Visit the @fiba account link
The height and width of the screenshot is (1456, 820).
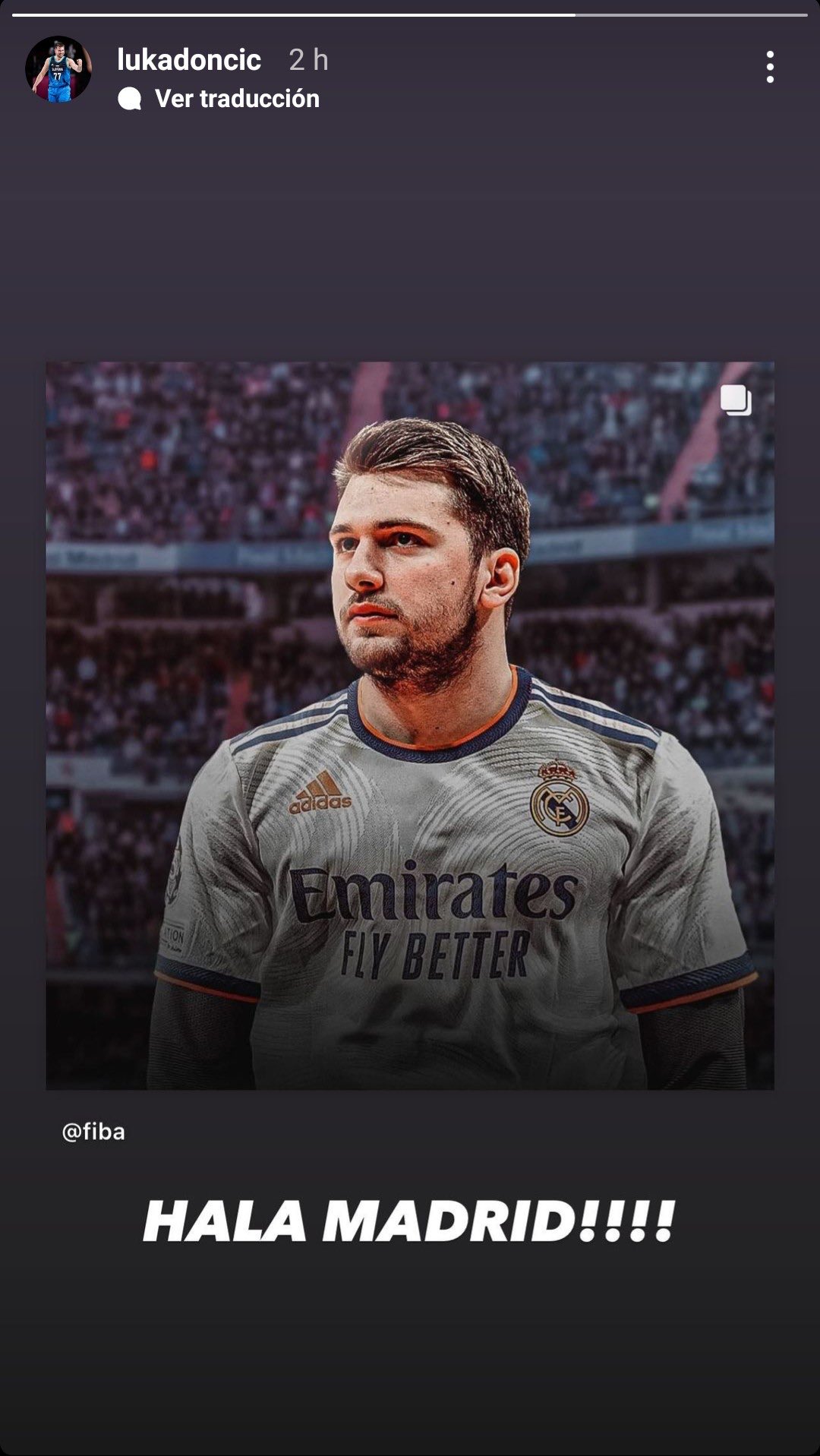coord(93,1132)
